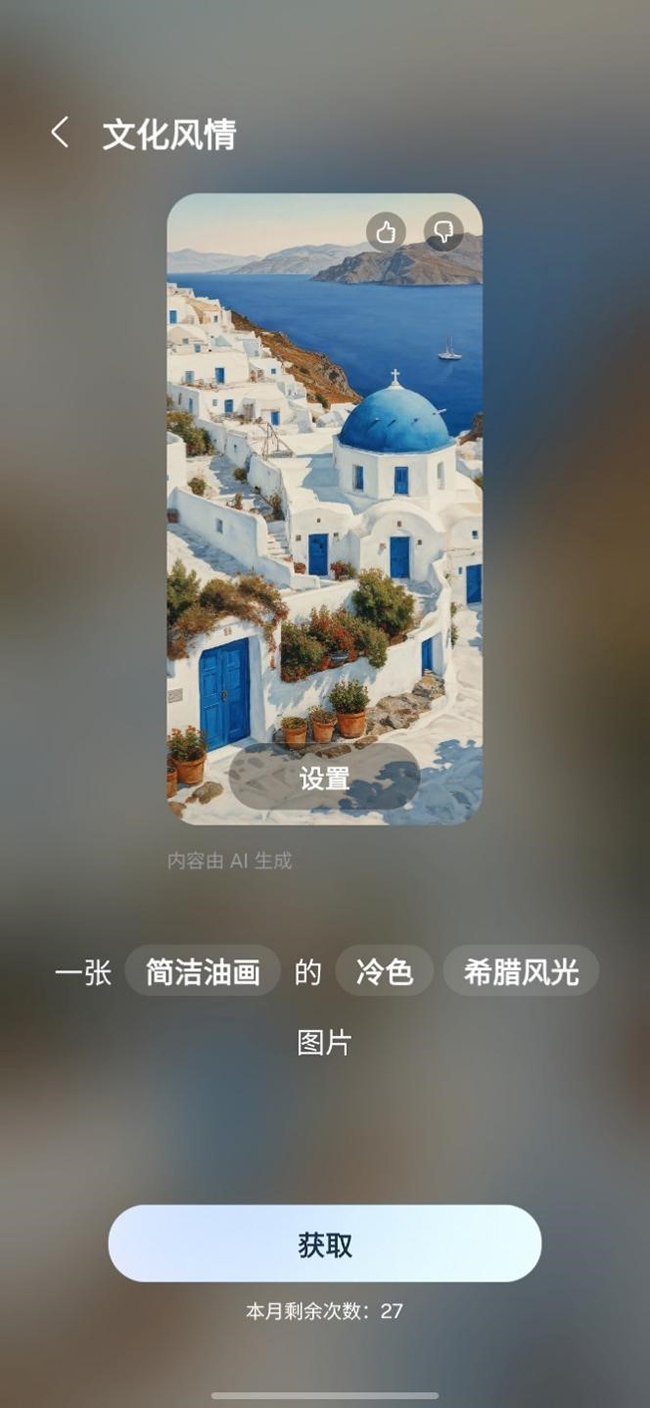Dislike the generated wallpaper
Viewport: 650px width, 1408px height.
[x=443, y=232]
